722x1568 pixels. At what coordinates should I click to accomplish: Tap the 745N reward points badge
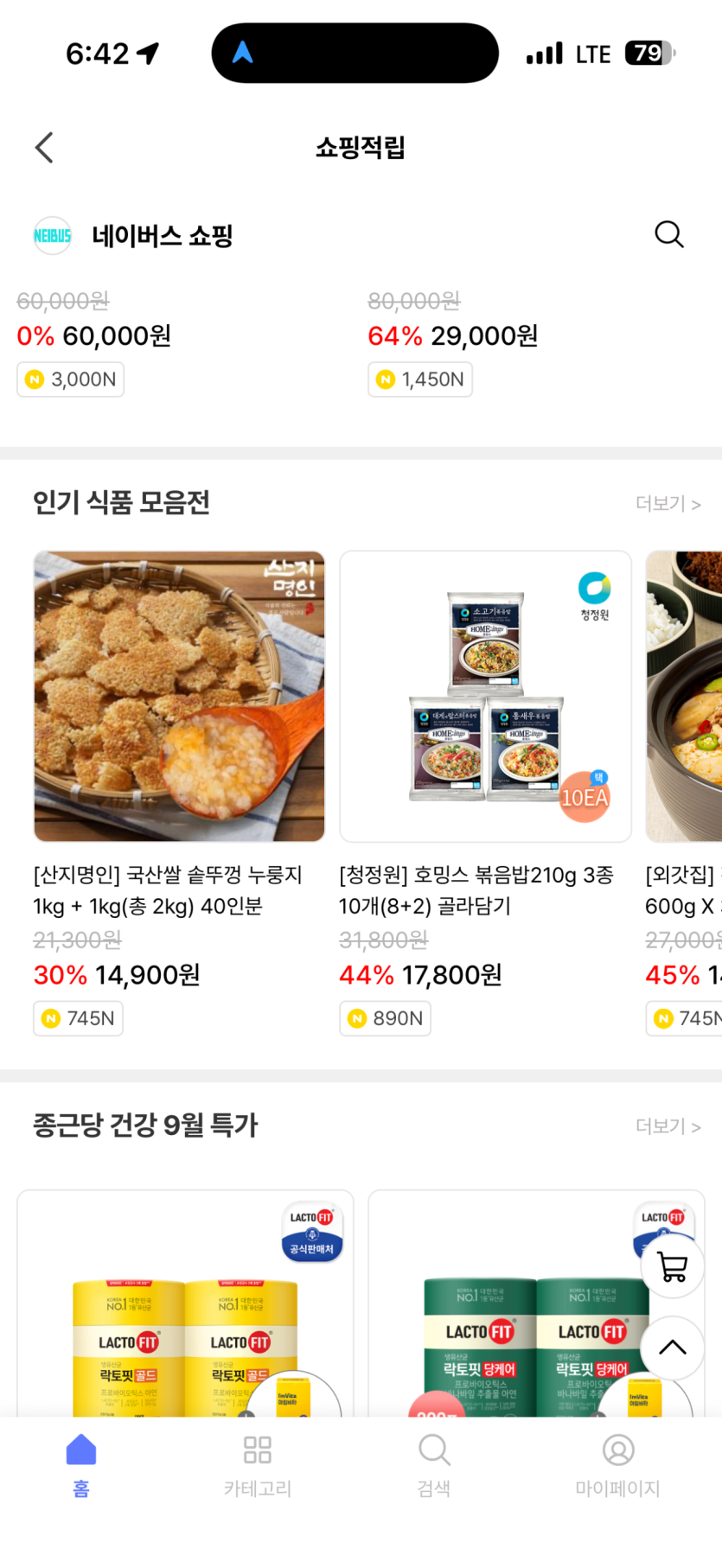click(78, 1018)
